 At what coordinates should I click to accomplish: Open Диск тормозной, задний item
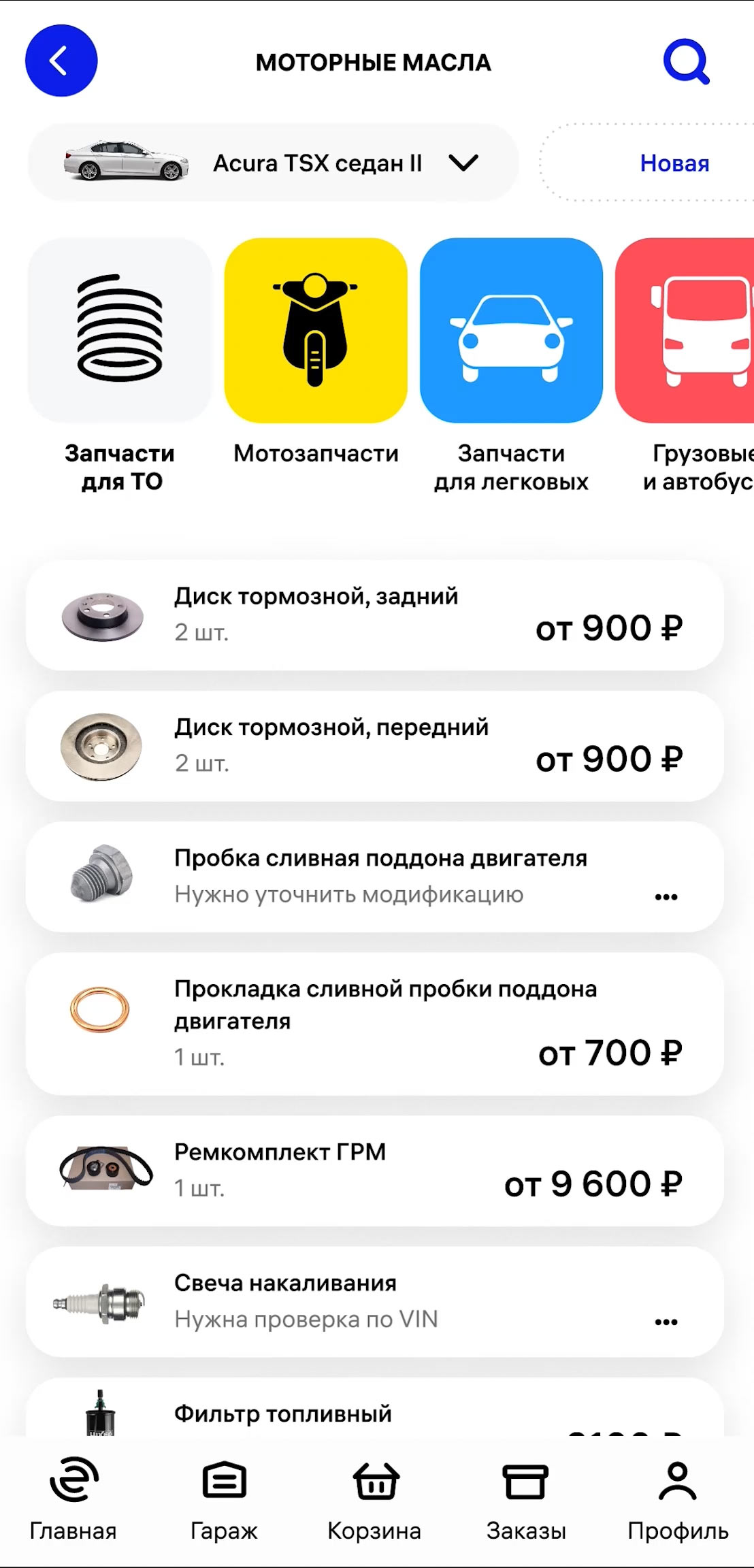[374, 615]
